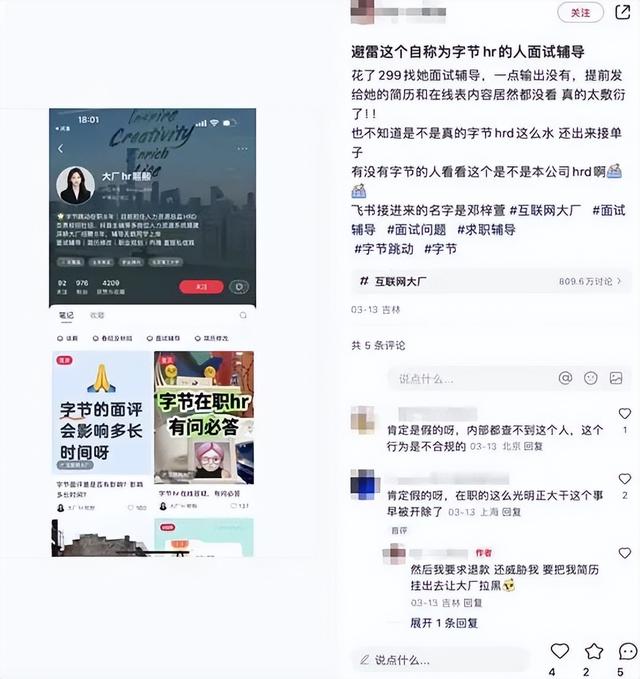Like this post with the heart
Screen dimensions: 640x679
coord(559,651)
